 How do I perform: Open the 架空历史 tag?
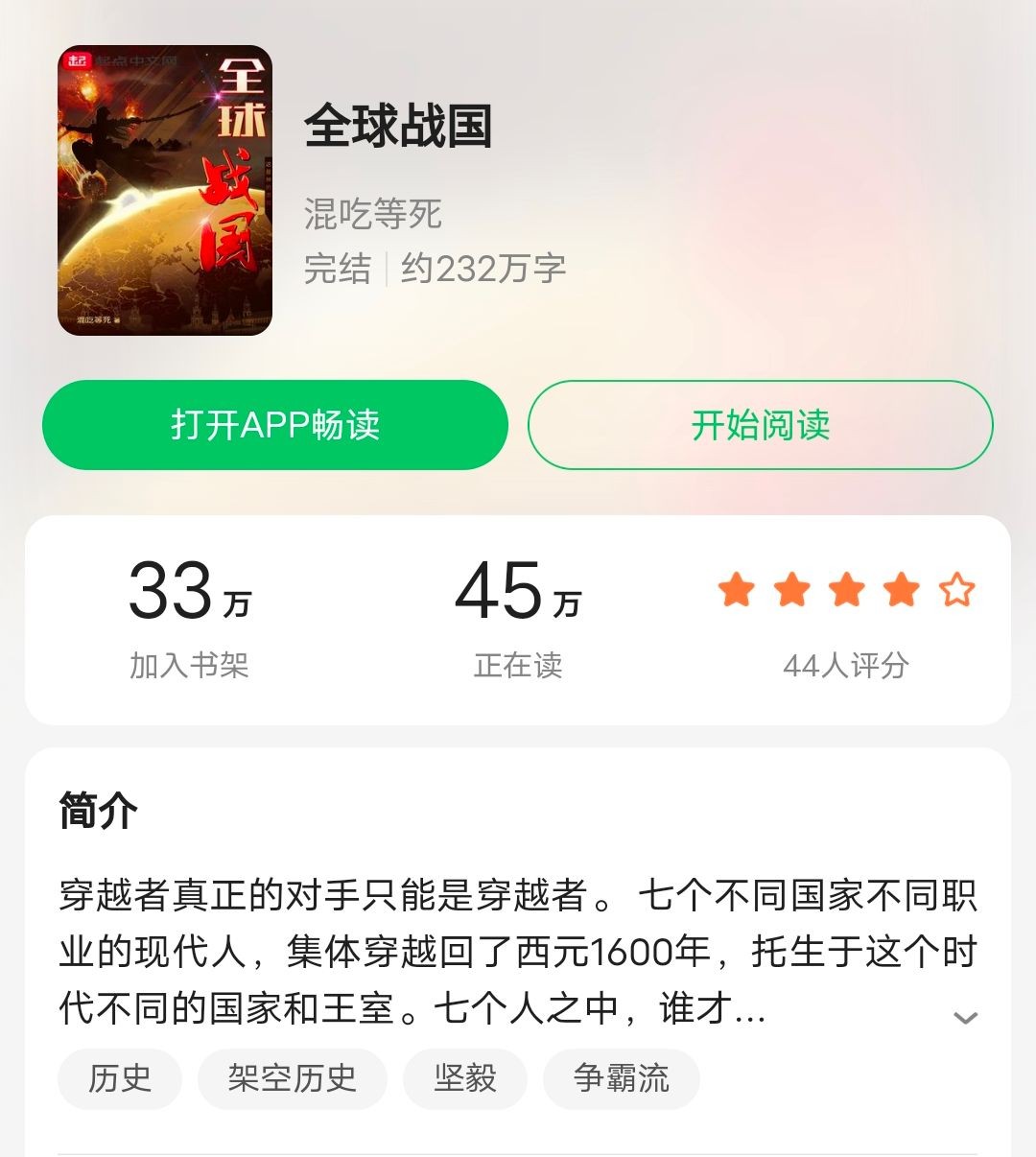[x=292, y=1078]
